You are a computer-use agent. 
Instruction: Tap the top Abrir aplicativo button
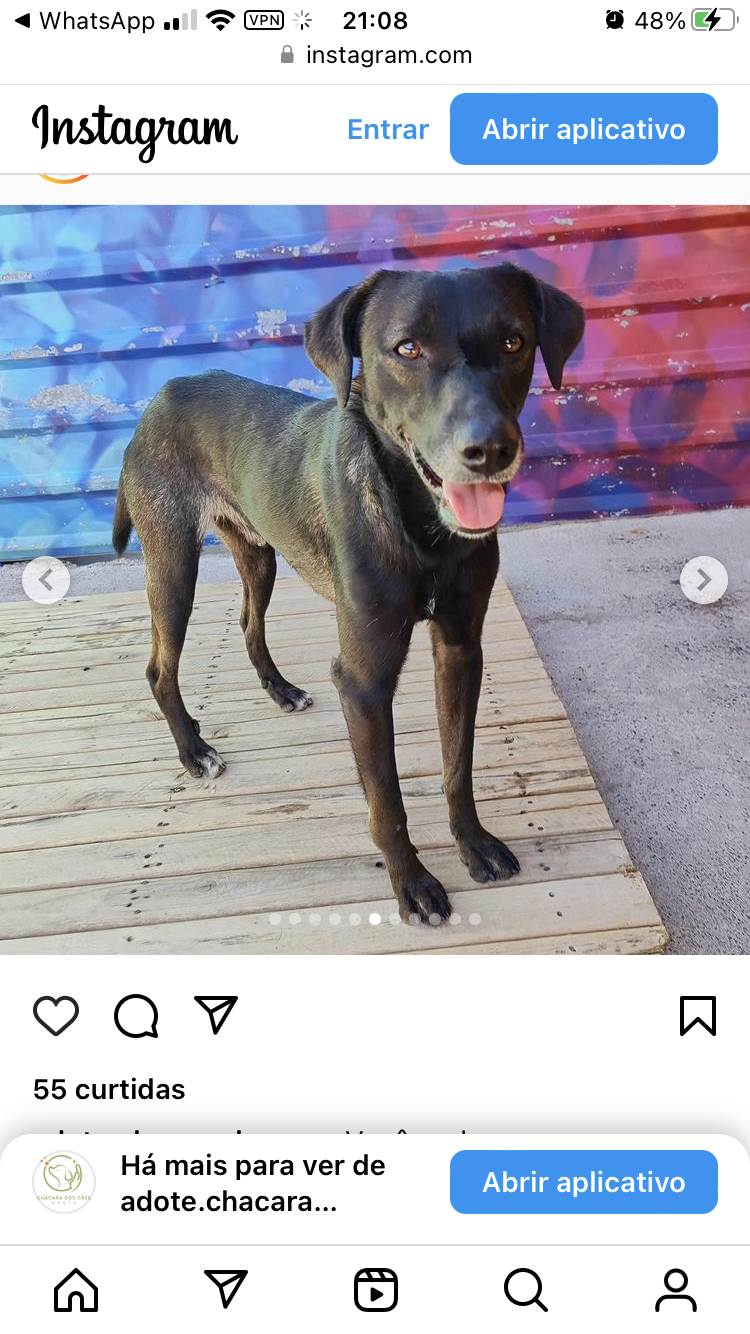[x=584, y=129]
